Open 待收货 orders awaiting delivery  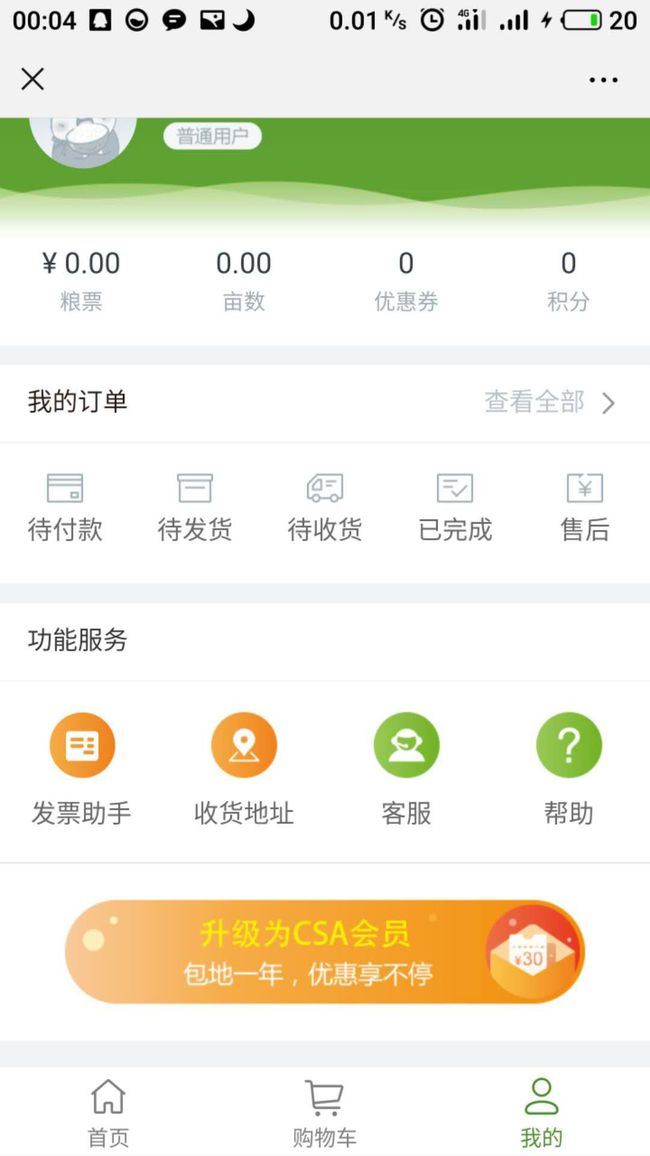[325, 507]
